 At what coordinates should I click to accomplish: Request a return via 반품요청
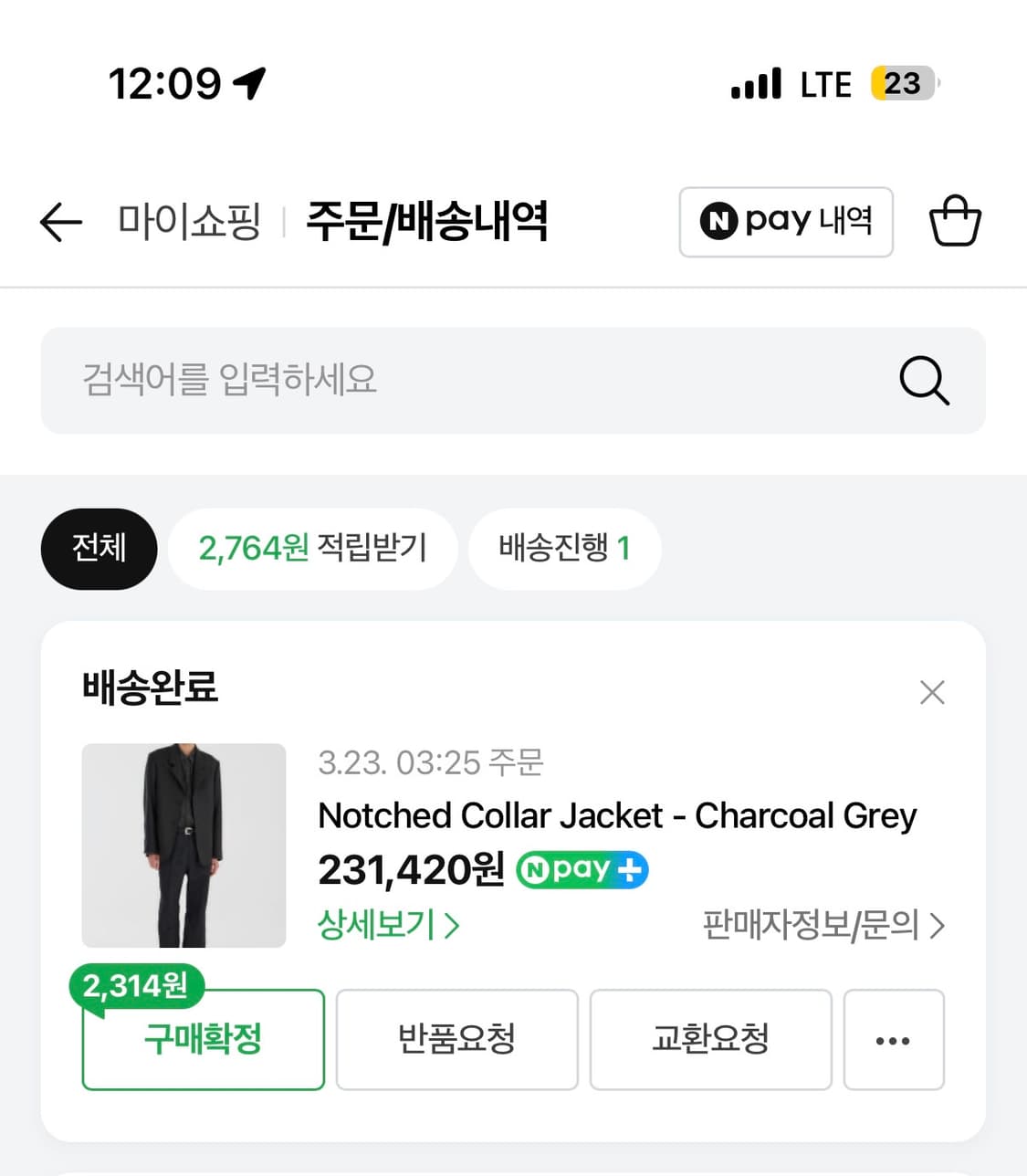point(456,1040)
